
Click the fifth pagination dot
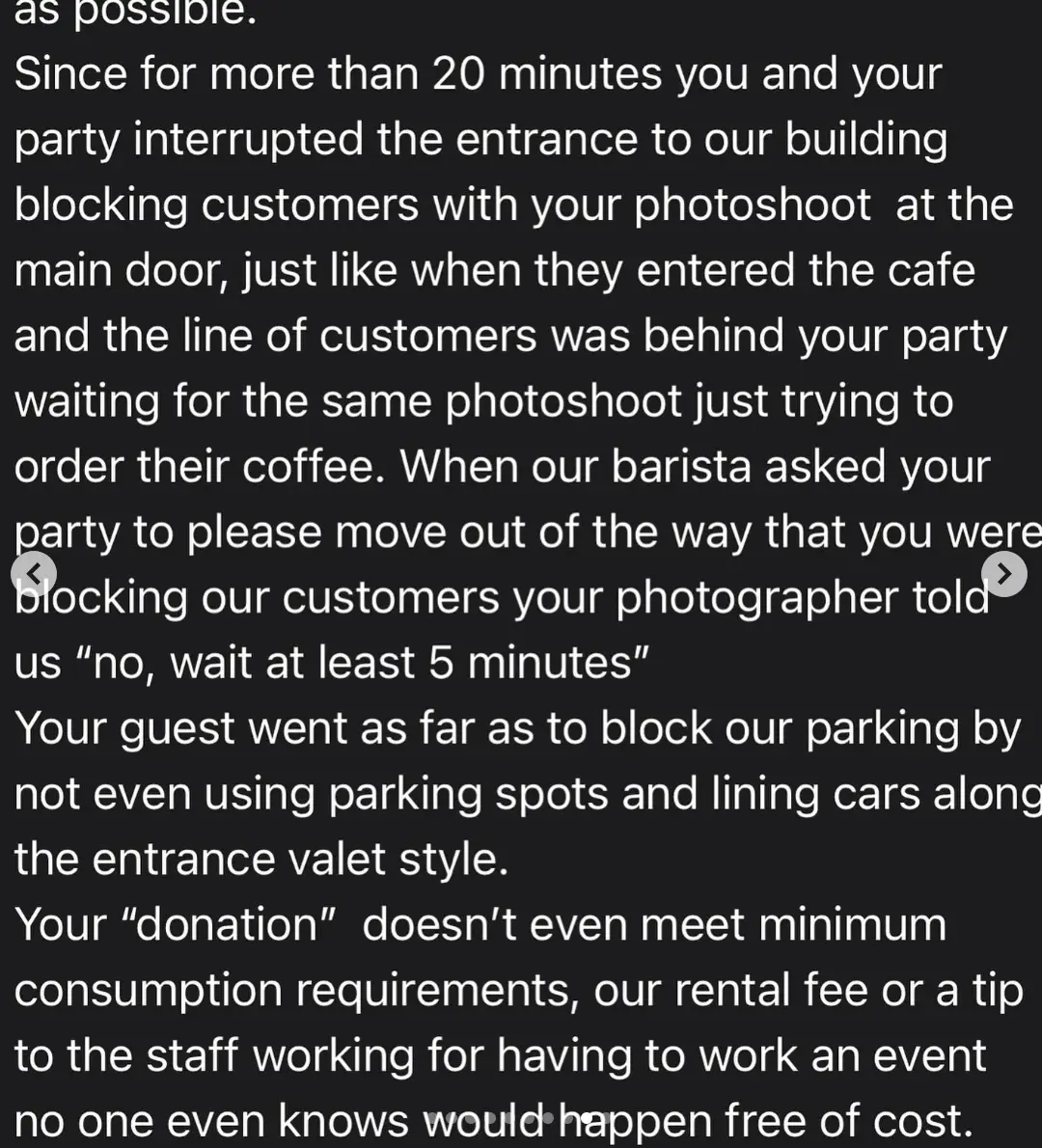click(510, 1119)
